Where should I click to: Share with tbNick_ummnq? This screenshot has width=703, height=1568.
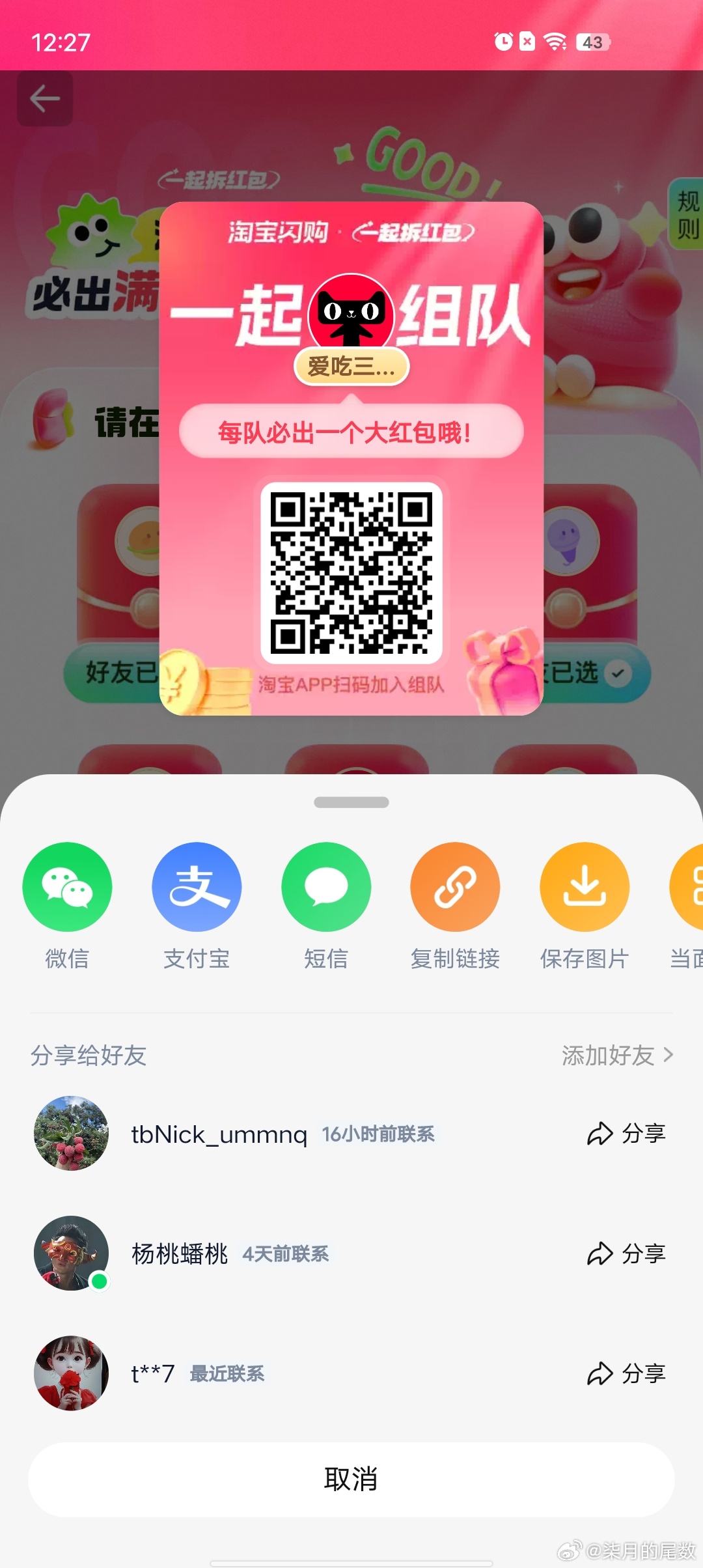tap(626, 1134)
